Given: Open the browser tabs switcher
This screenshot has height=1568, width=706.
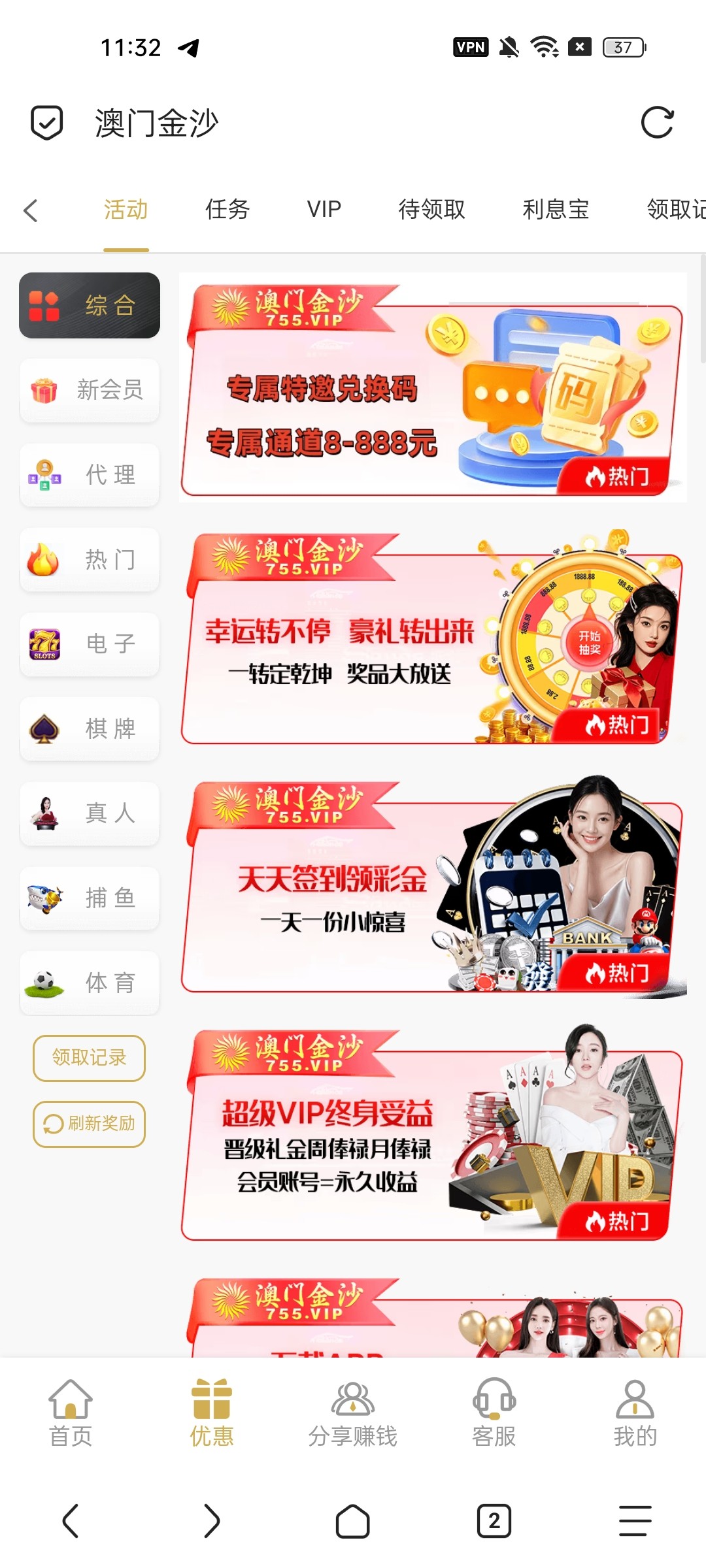Looking at the screenshot, I should [494, 1521].
